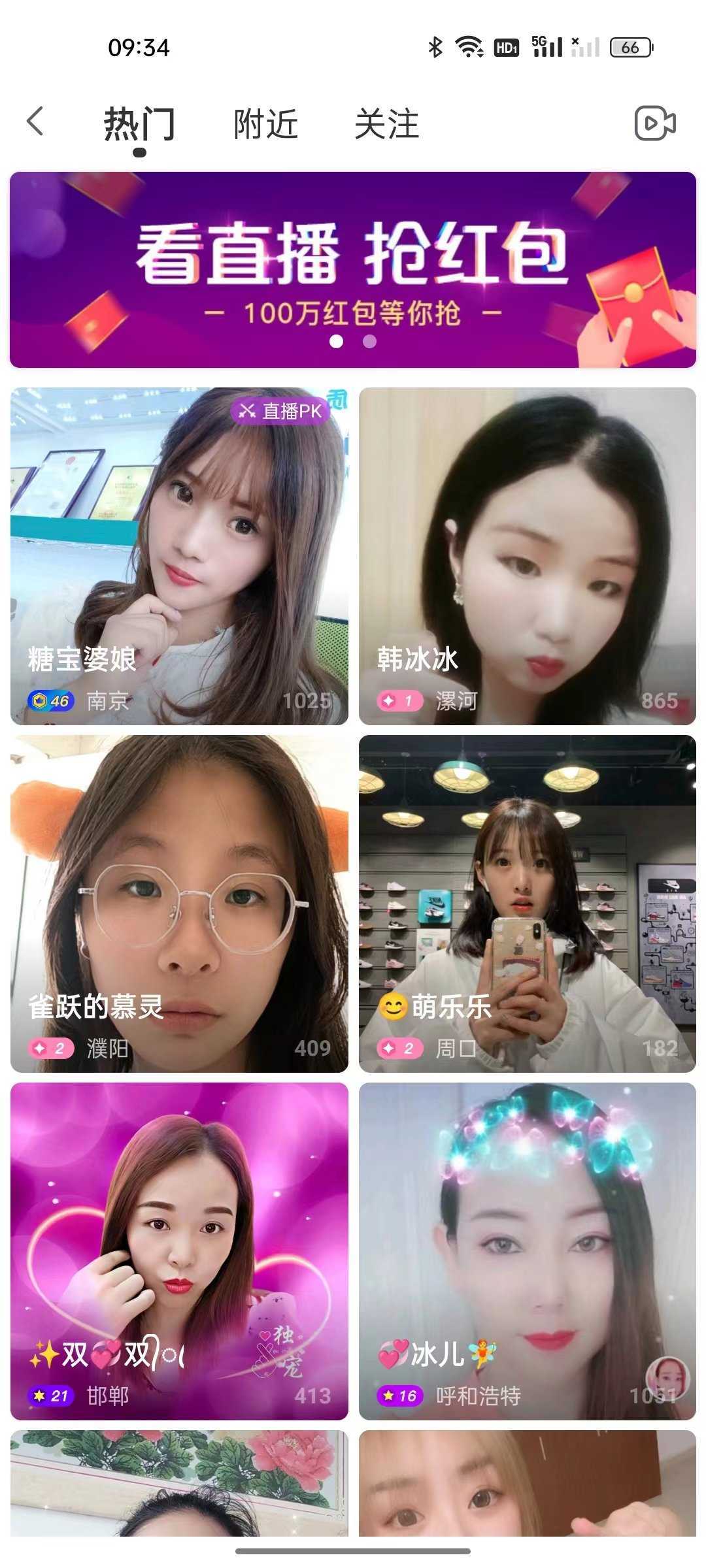Go back using the top-left arrow

35,122
